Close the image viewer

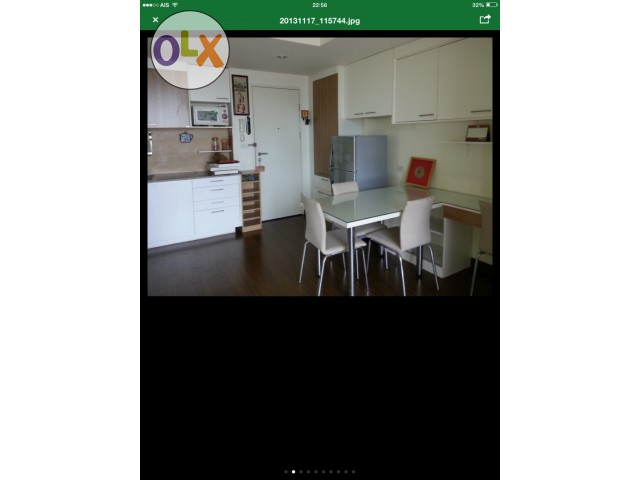point(155,19)
